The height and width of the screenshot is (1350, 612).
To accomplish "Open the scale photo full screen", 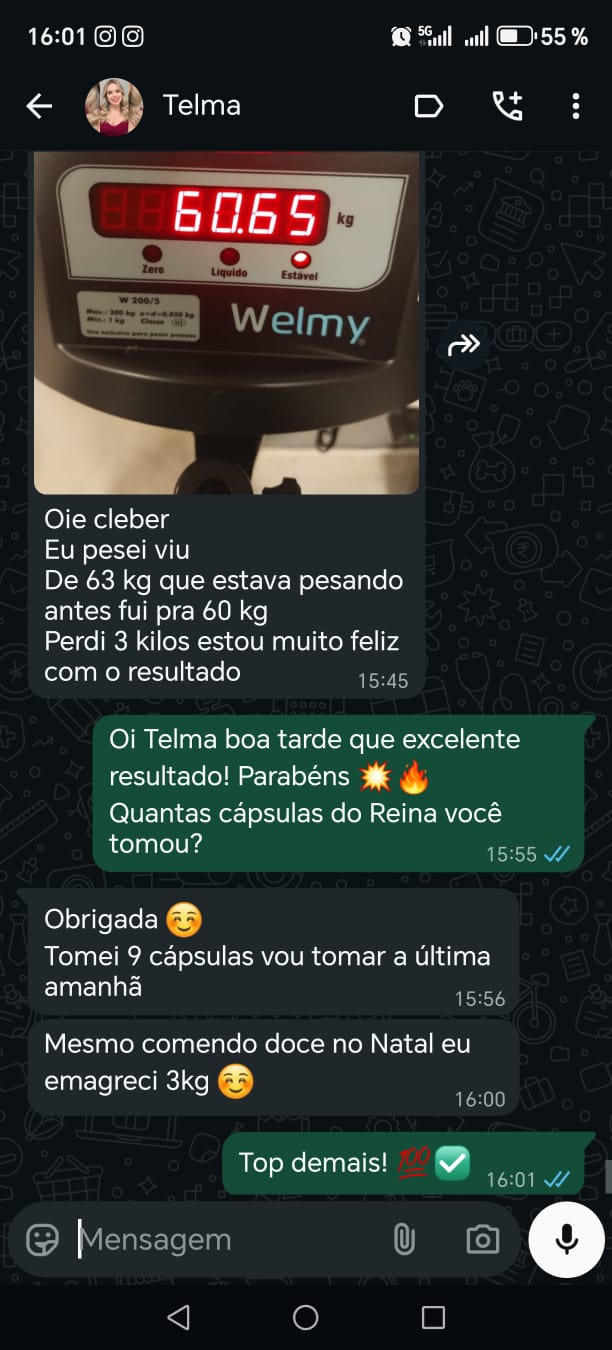I will [227, 320].
